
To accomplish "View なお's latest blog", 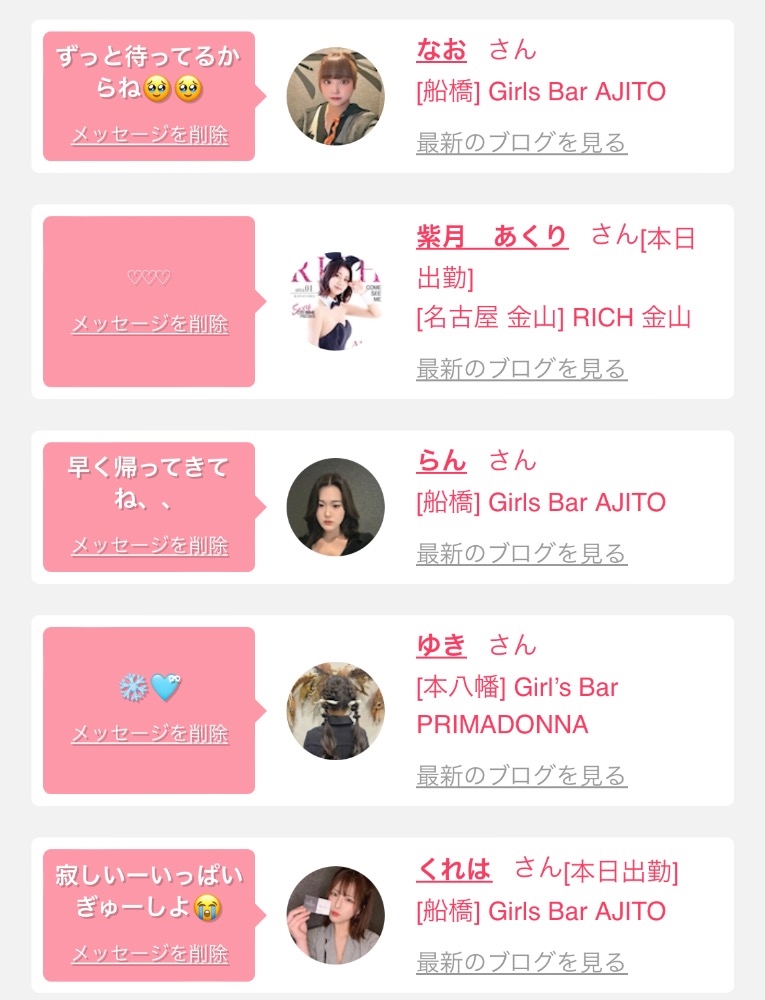I will pyautogui.click(x=521, y=142).
